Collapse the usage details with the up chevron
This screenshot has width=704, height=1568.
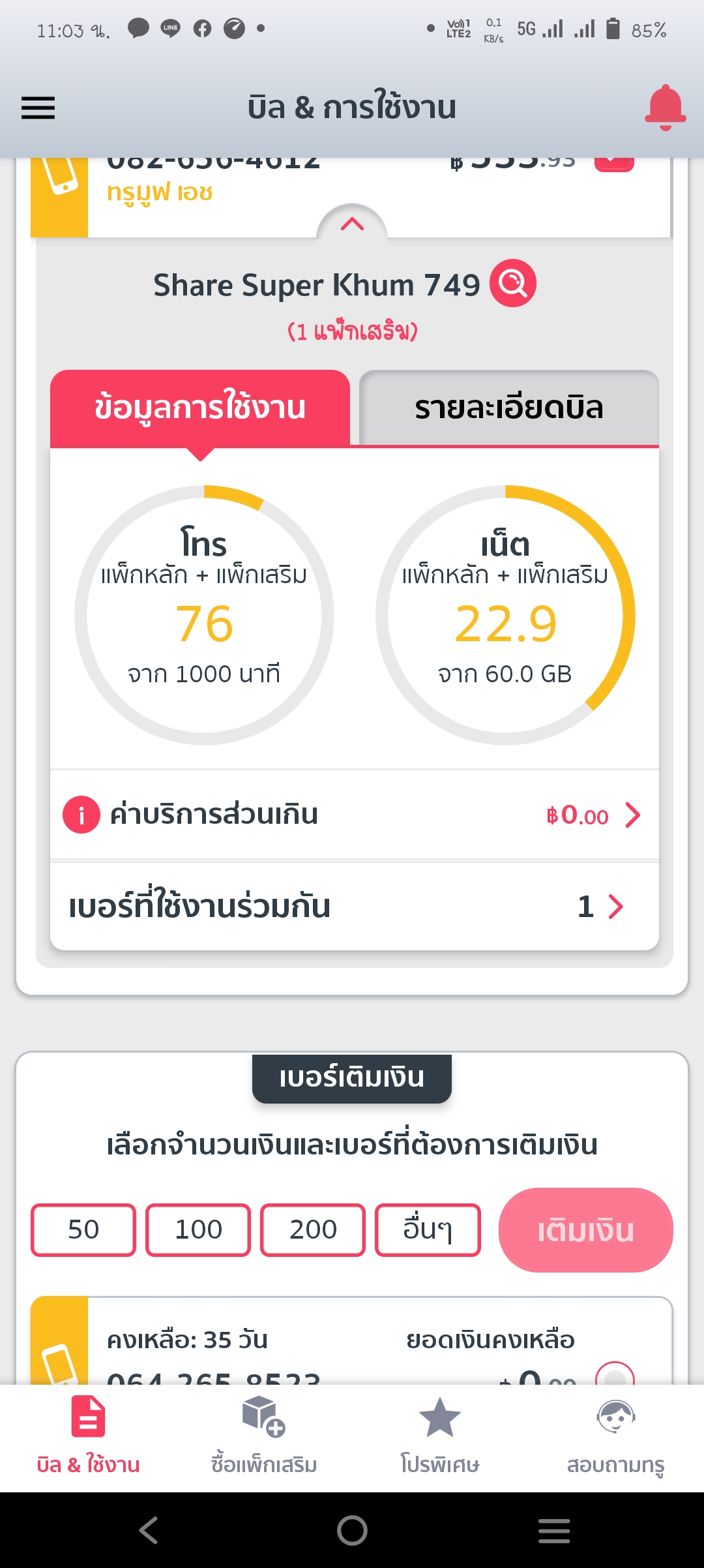point(352,224)
